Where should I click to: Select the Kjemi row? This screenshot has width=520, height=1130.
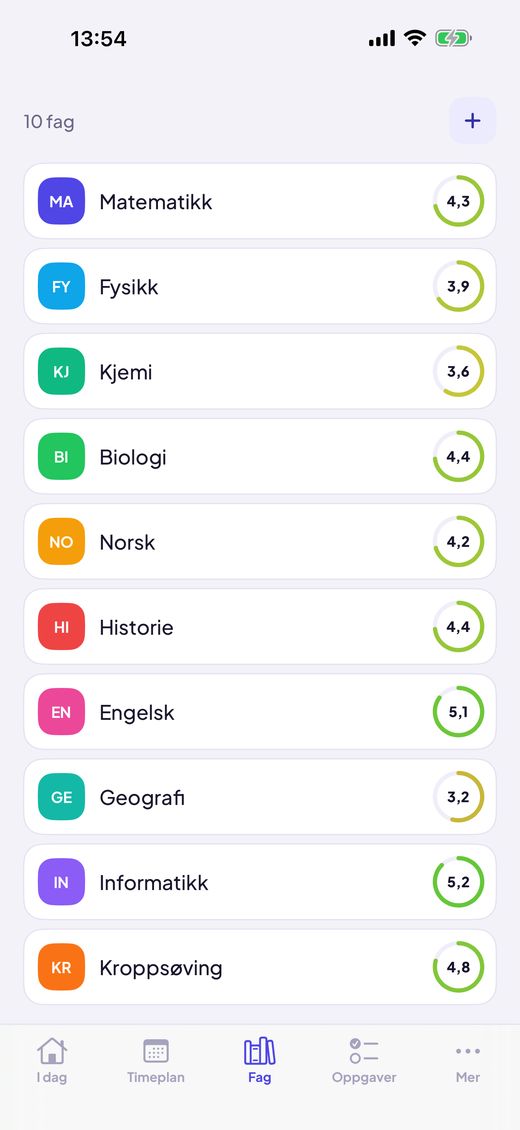(260, 371)
